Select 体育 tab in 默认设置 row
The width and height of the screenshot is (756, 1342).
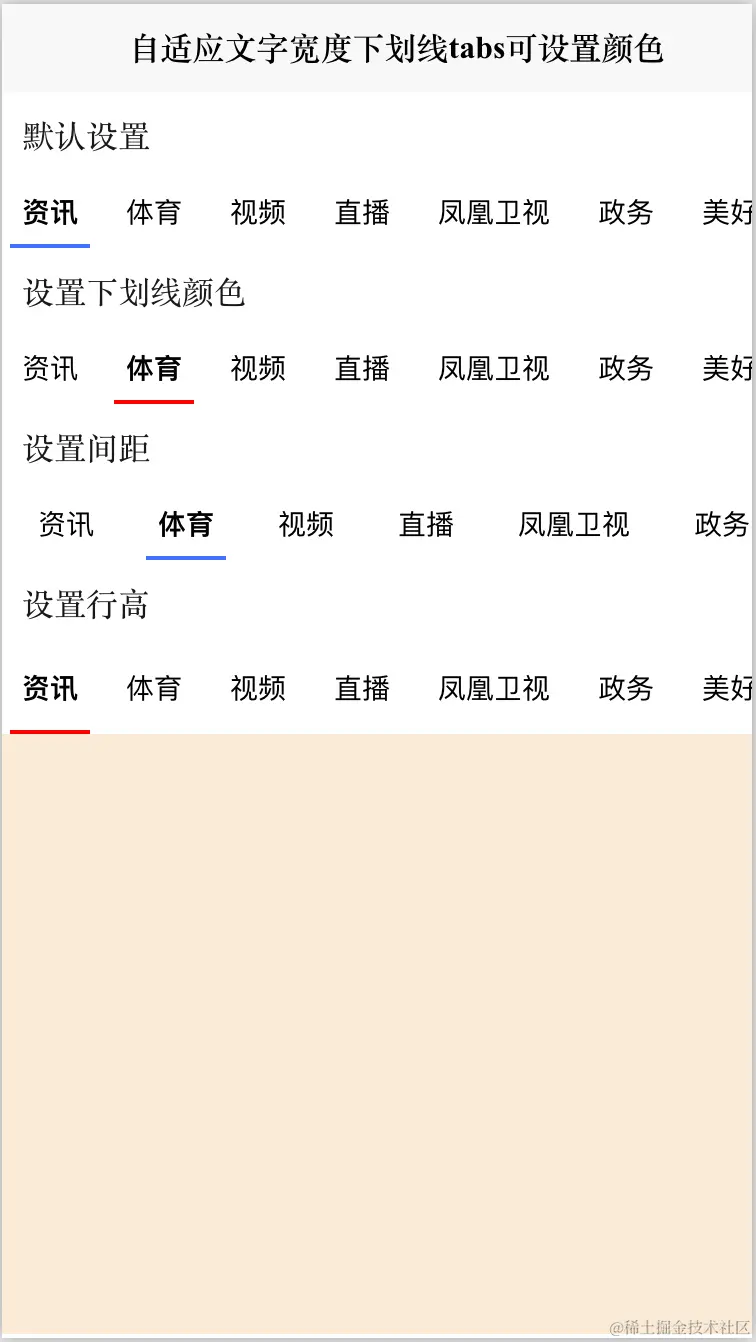(x=153, y=212)
